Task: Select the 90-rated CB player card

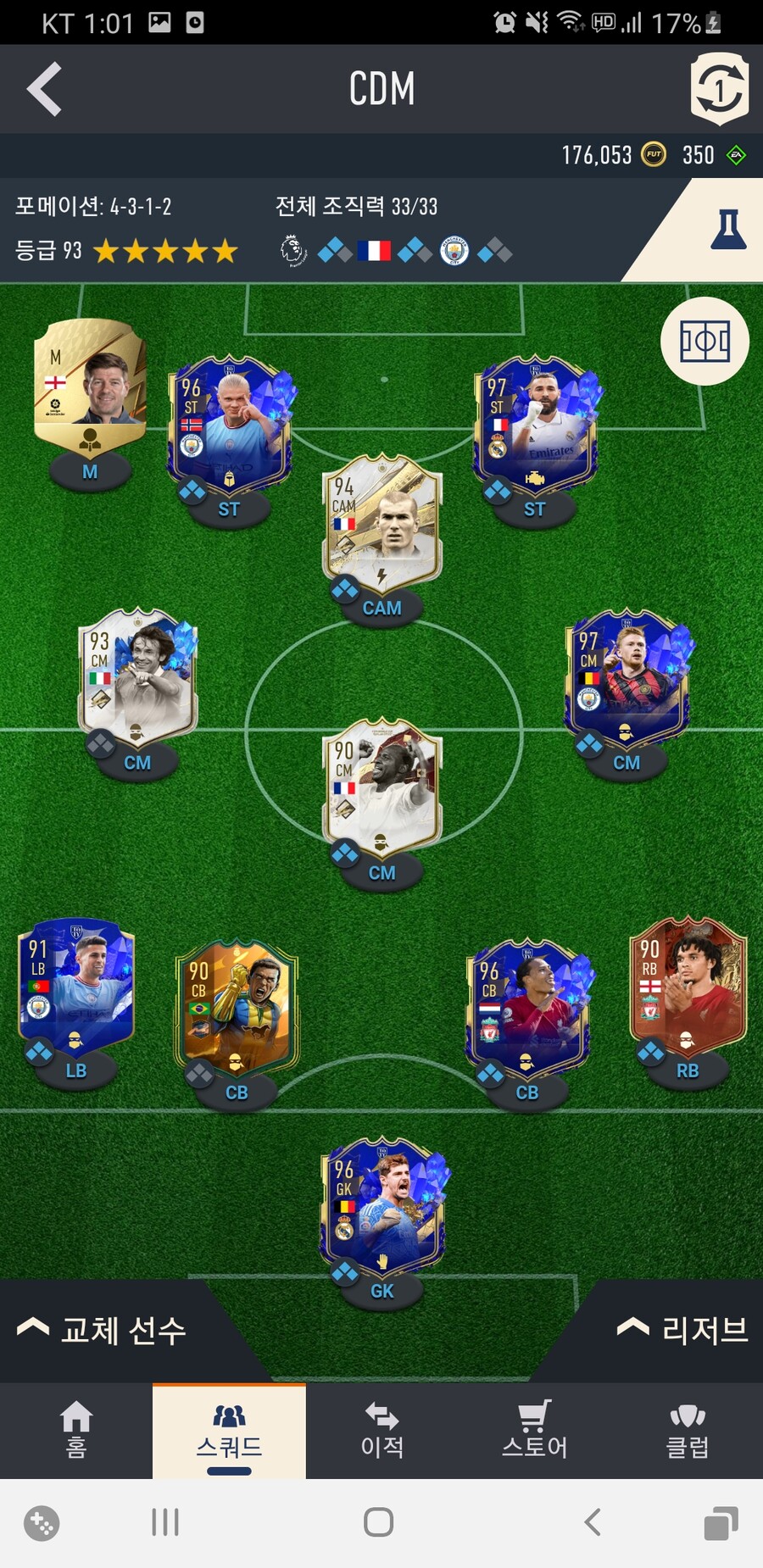Action: [x=237, y=1005]
